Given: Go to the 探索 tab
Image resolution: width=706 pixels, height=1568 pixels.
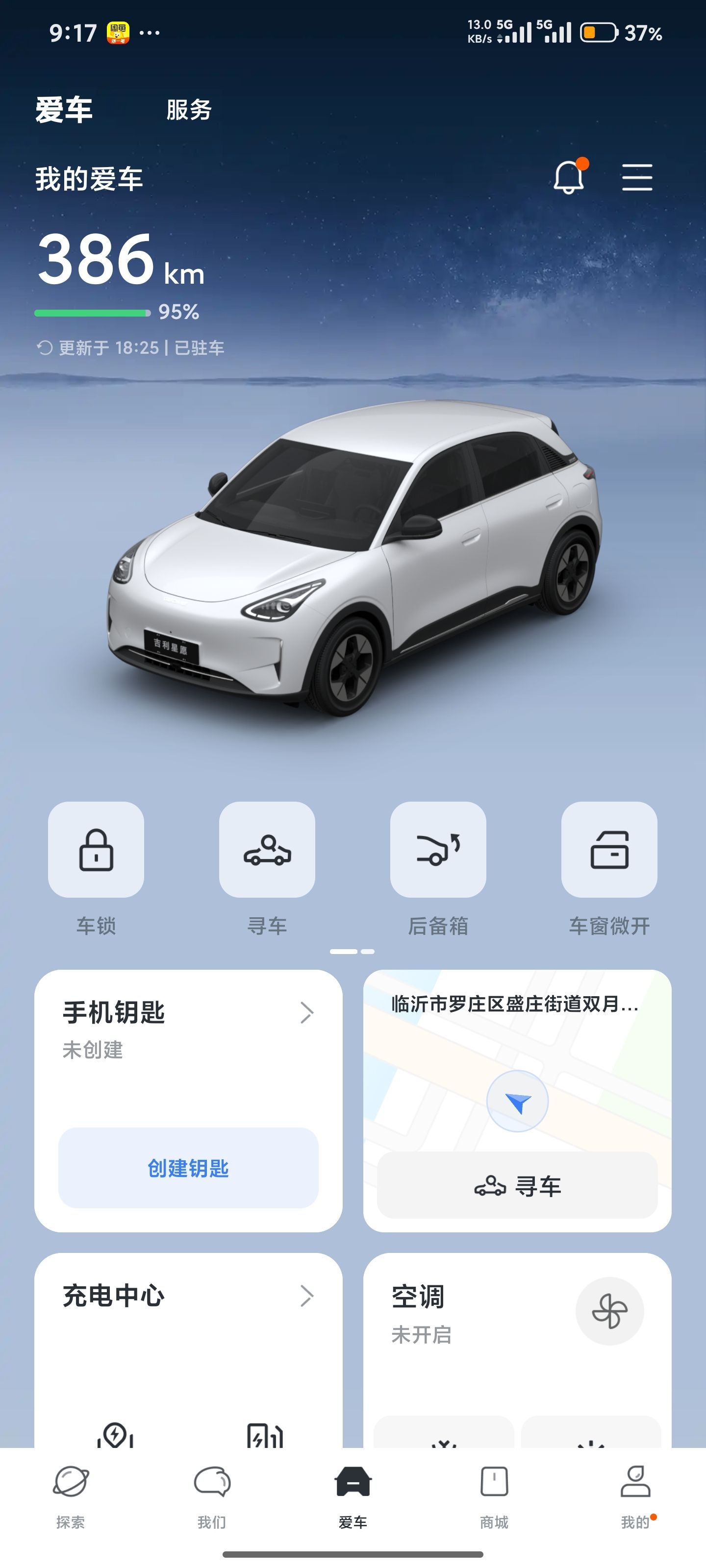Looking at the screenshot, I should (x=71, y=1495).
